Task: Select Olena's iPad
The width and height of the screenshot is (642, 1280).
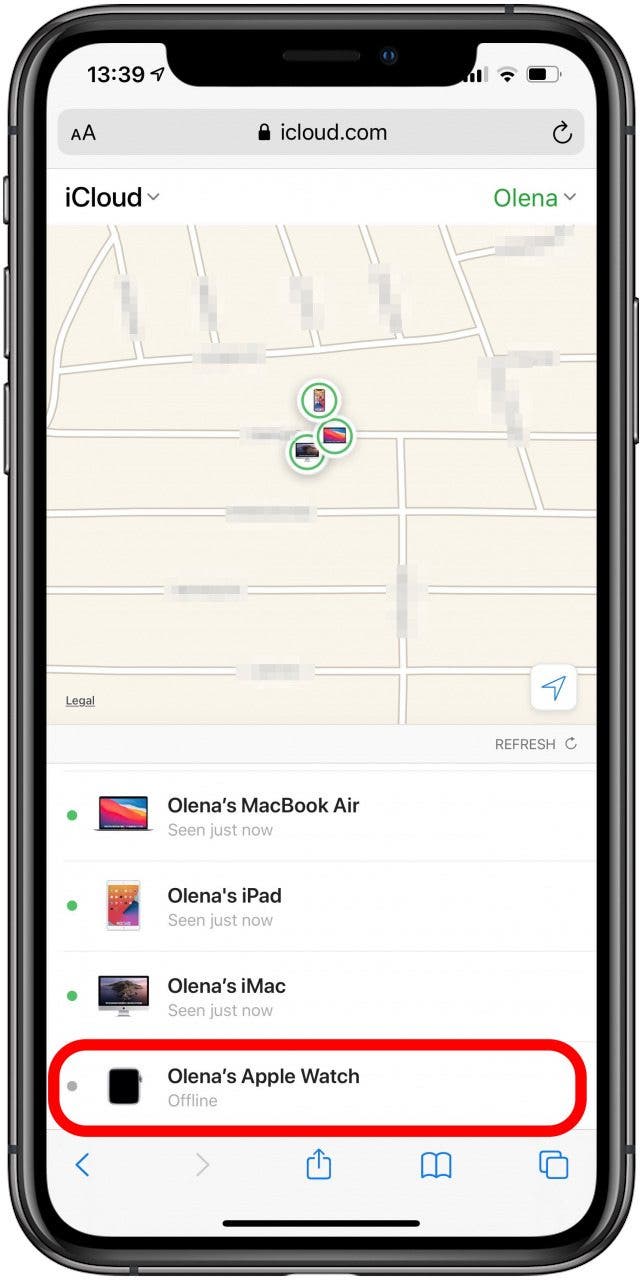Action: (x=224, y=906)
